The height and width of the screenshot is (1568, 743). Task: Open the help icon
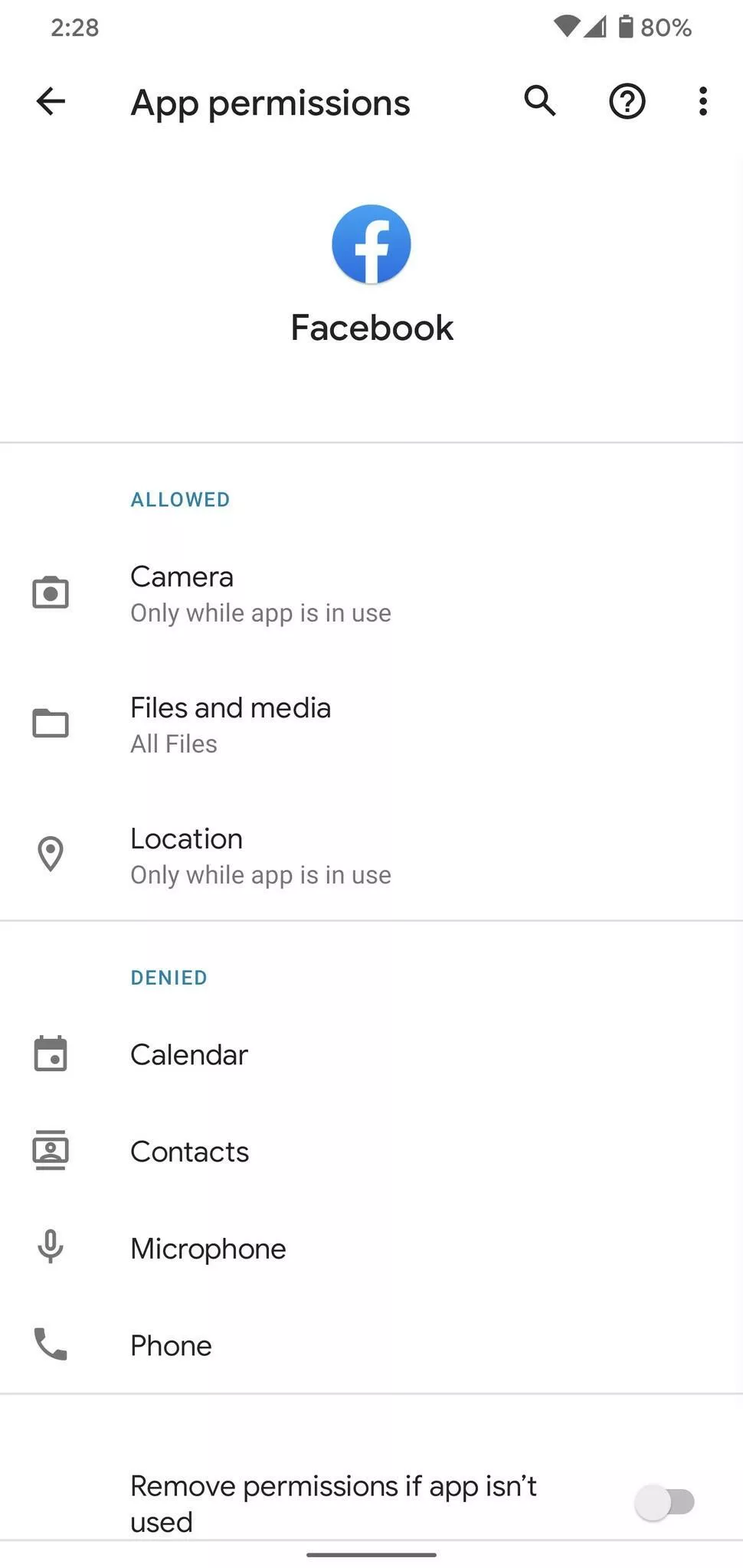pos(627,101)
